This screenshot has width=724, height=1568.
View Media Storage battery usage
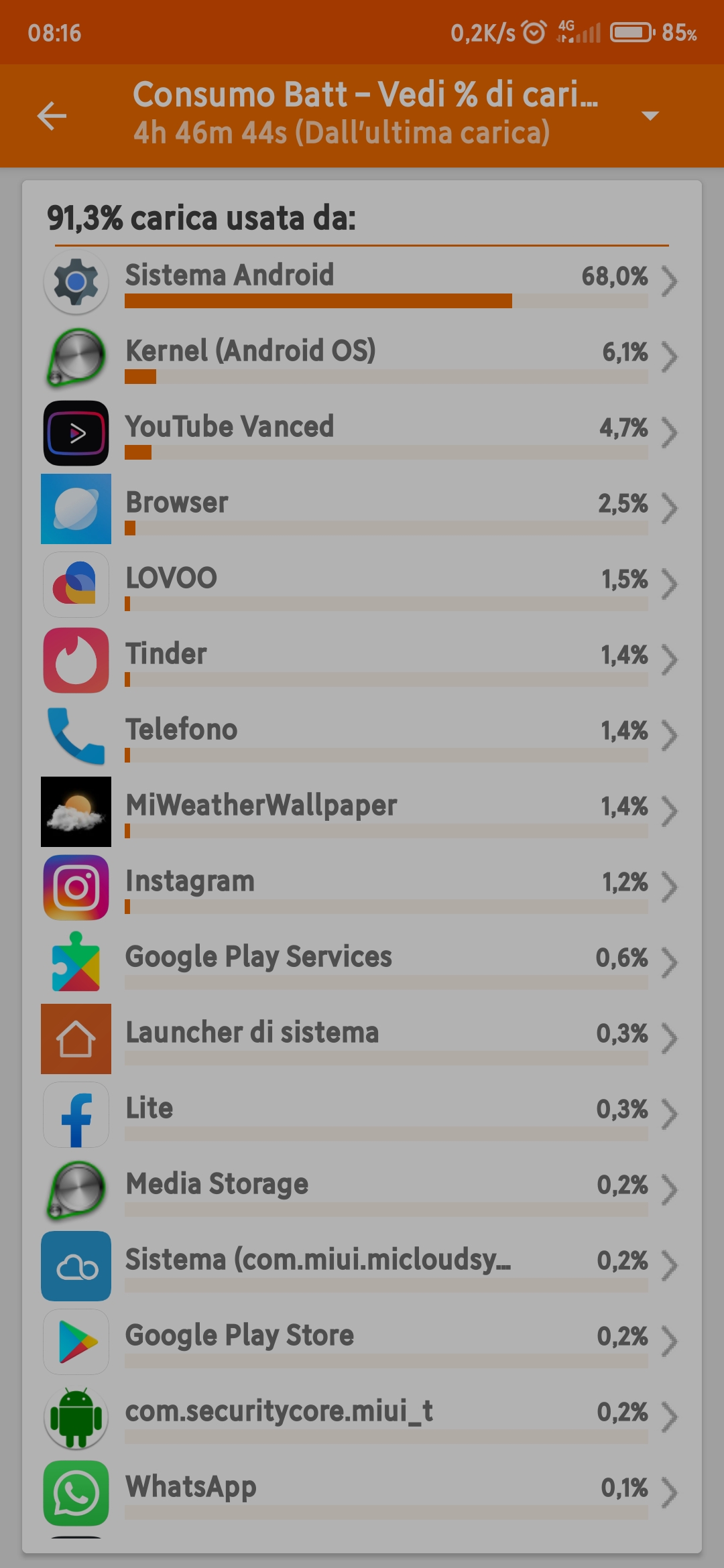pyautogui.click(x=362, y=1190)
